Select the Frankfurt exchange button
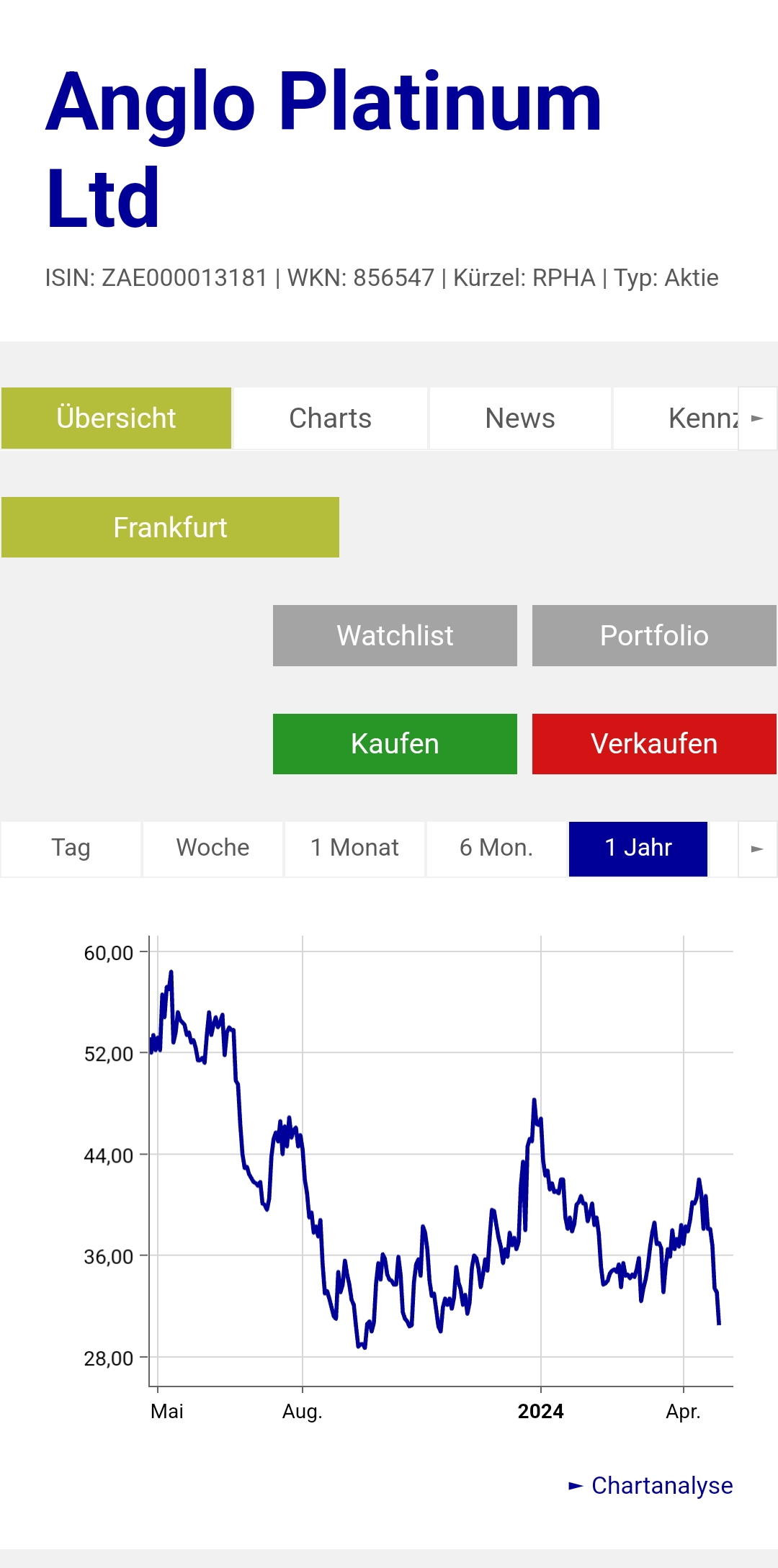Viewport: 778px width, 1568px height. pos(171,527)
